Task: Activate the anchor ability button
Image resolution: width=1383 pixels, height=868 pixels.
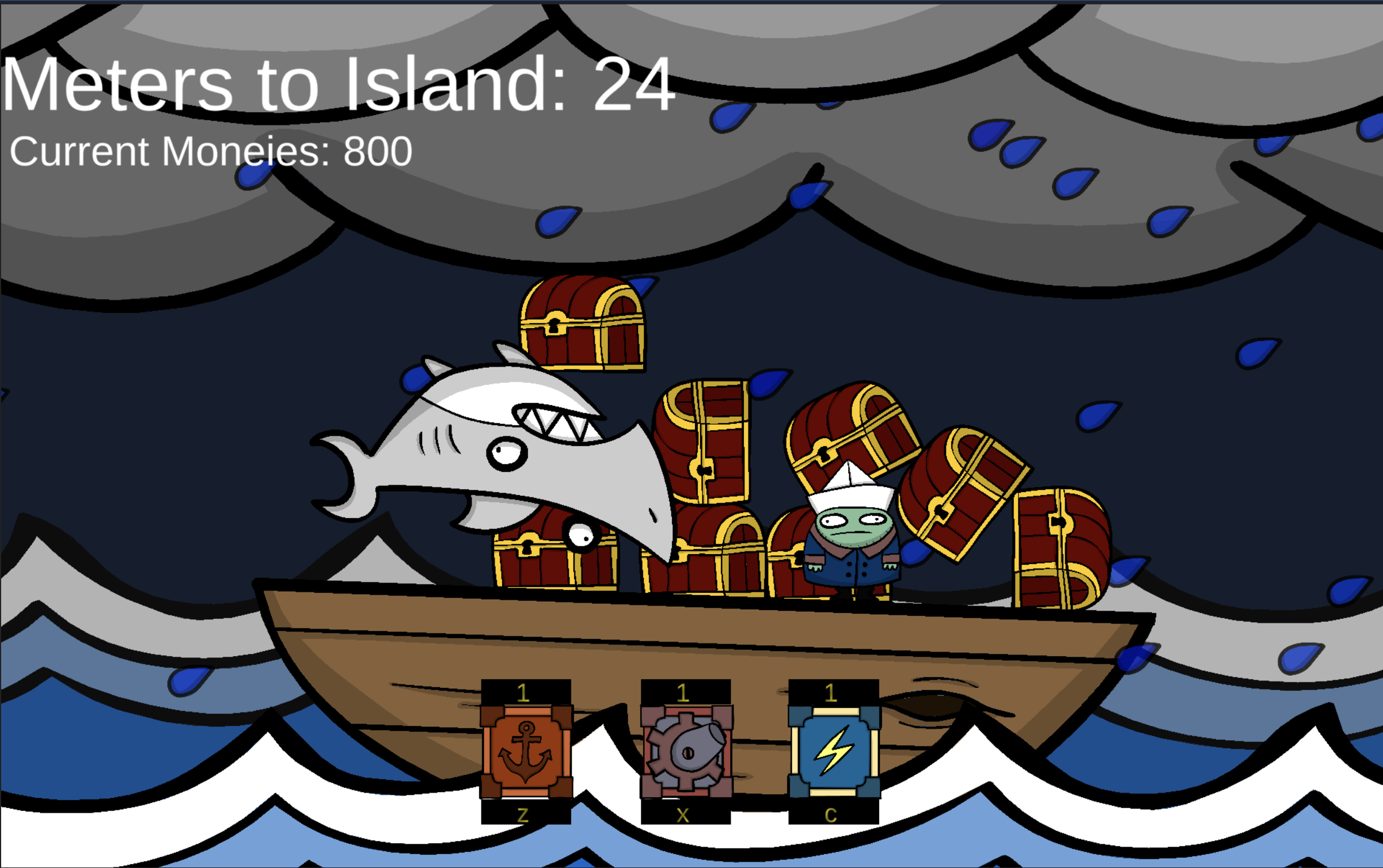Action: (526, 751)
